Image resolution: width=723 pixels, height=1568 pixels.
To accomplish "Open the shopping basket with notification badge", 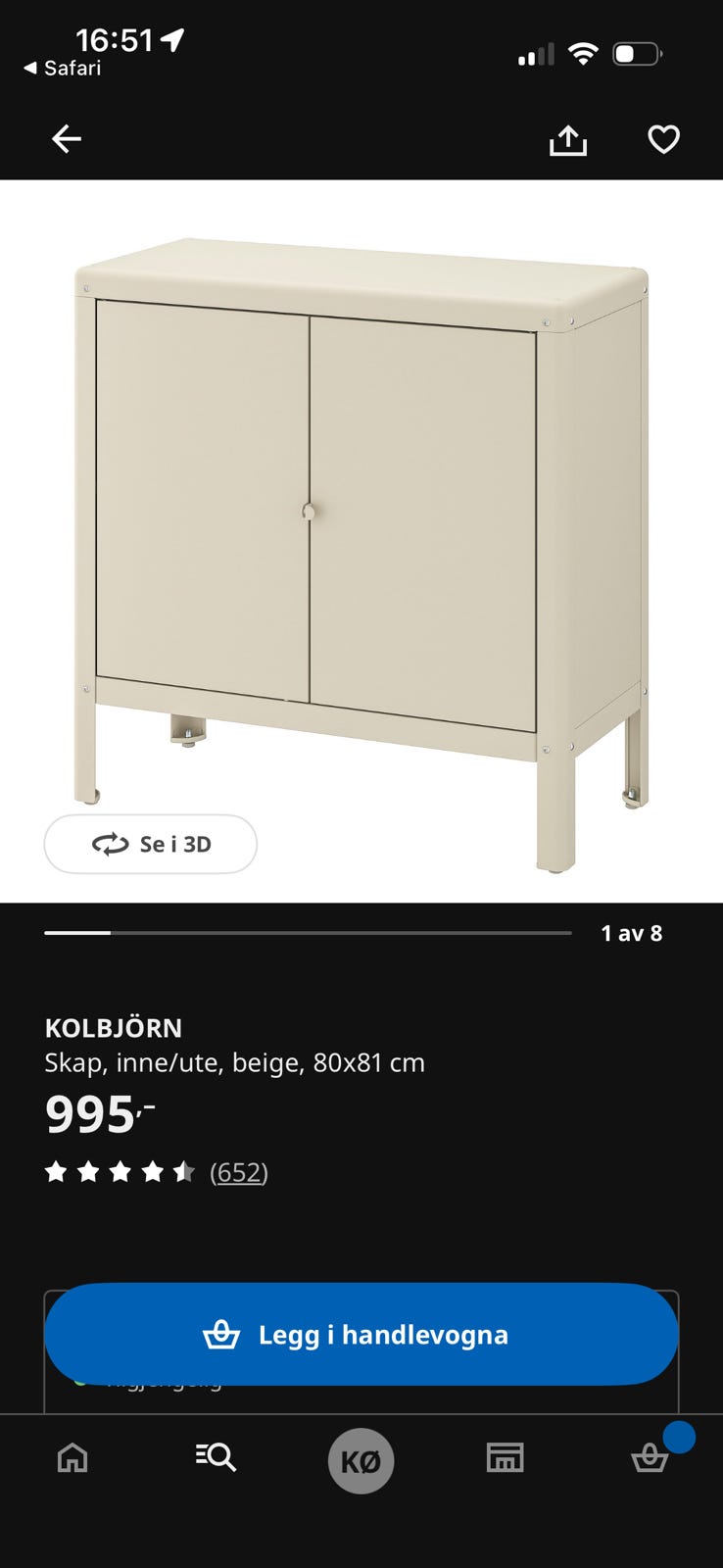I will 651,1458.
